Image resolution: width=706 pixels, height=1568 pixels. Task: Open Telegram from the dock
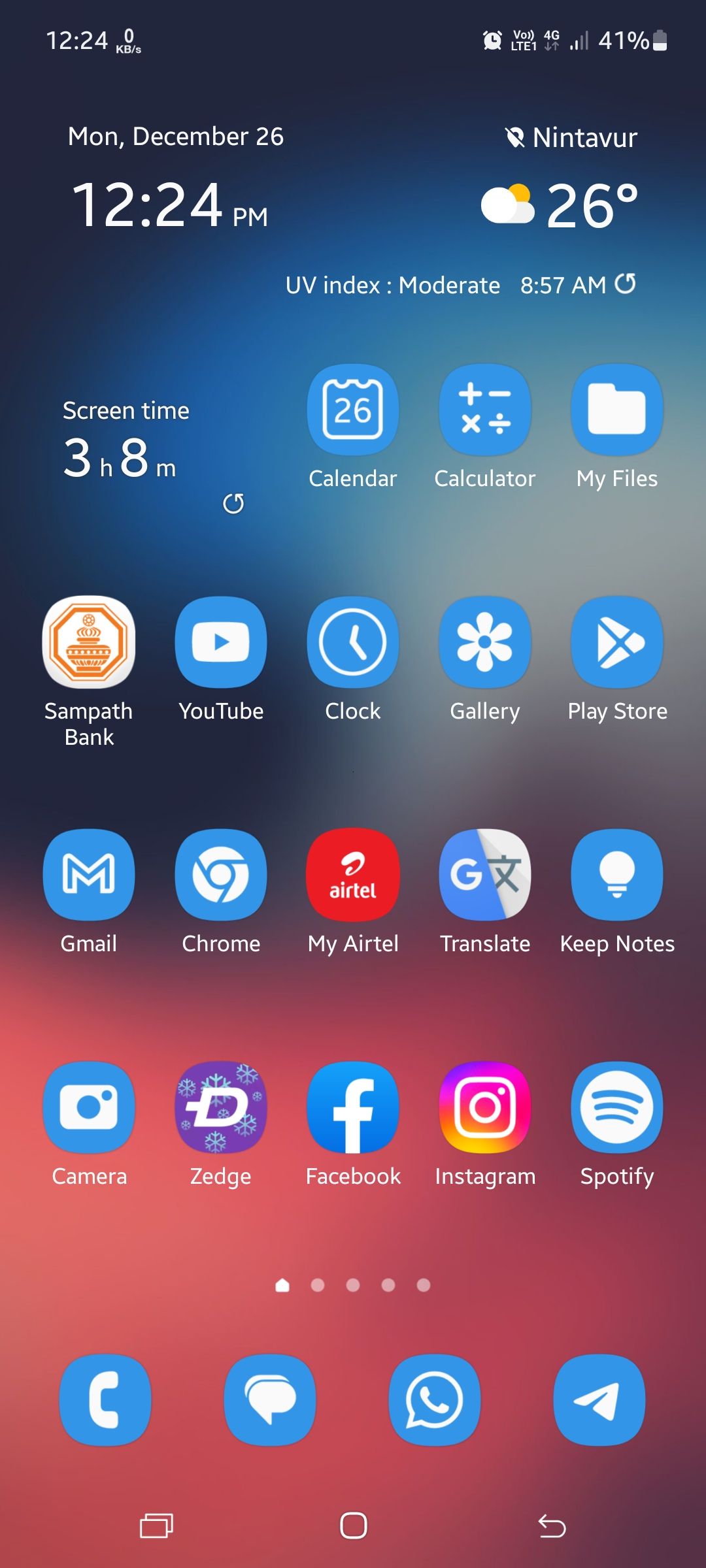point(600,1401)
